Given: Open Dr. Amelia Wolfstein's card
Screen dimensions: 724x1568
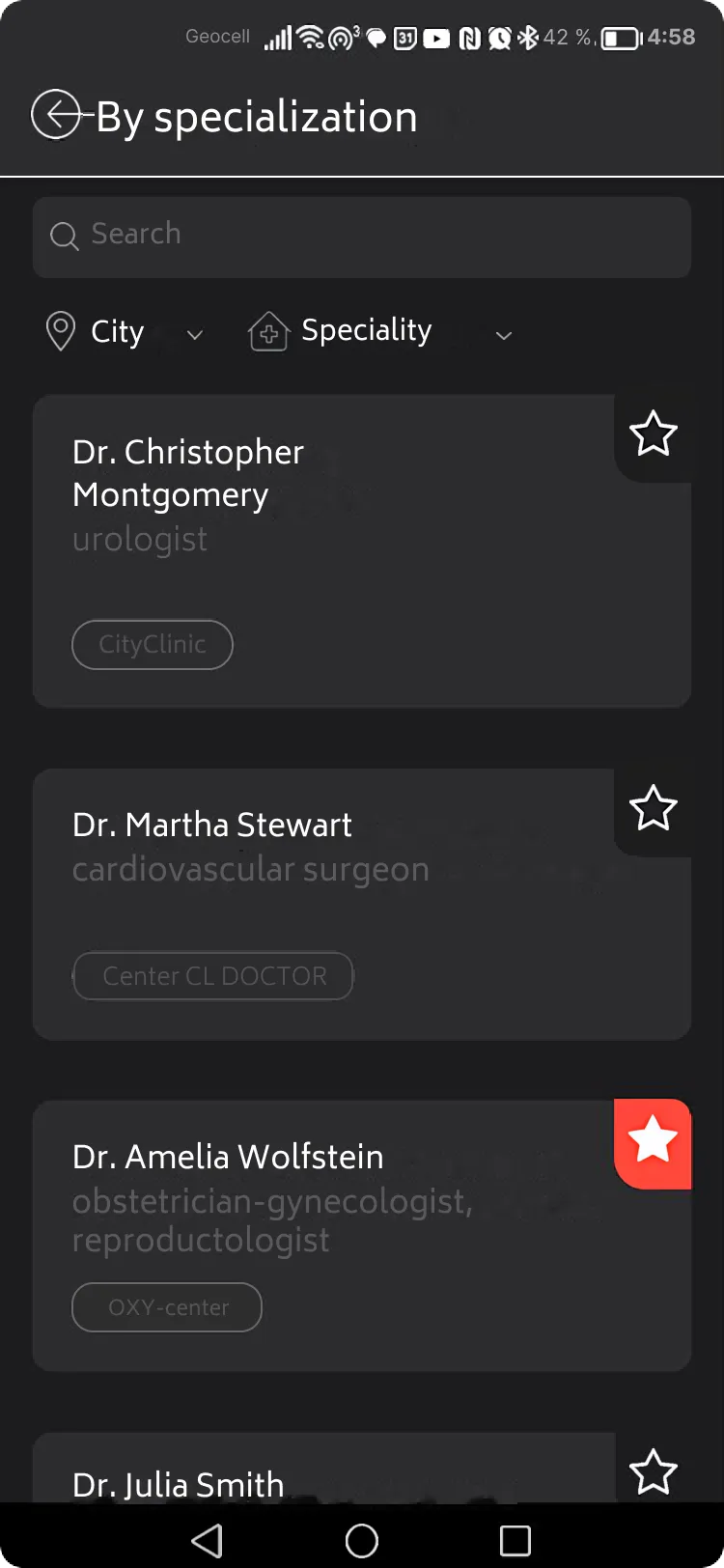Looking at the screenshot, I should [362, 1235].
